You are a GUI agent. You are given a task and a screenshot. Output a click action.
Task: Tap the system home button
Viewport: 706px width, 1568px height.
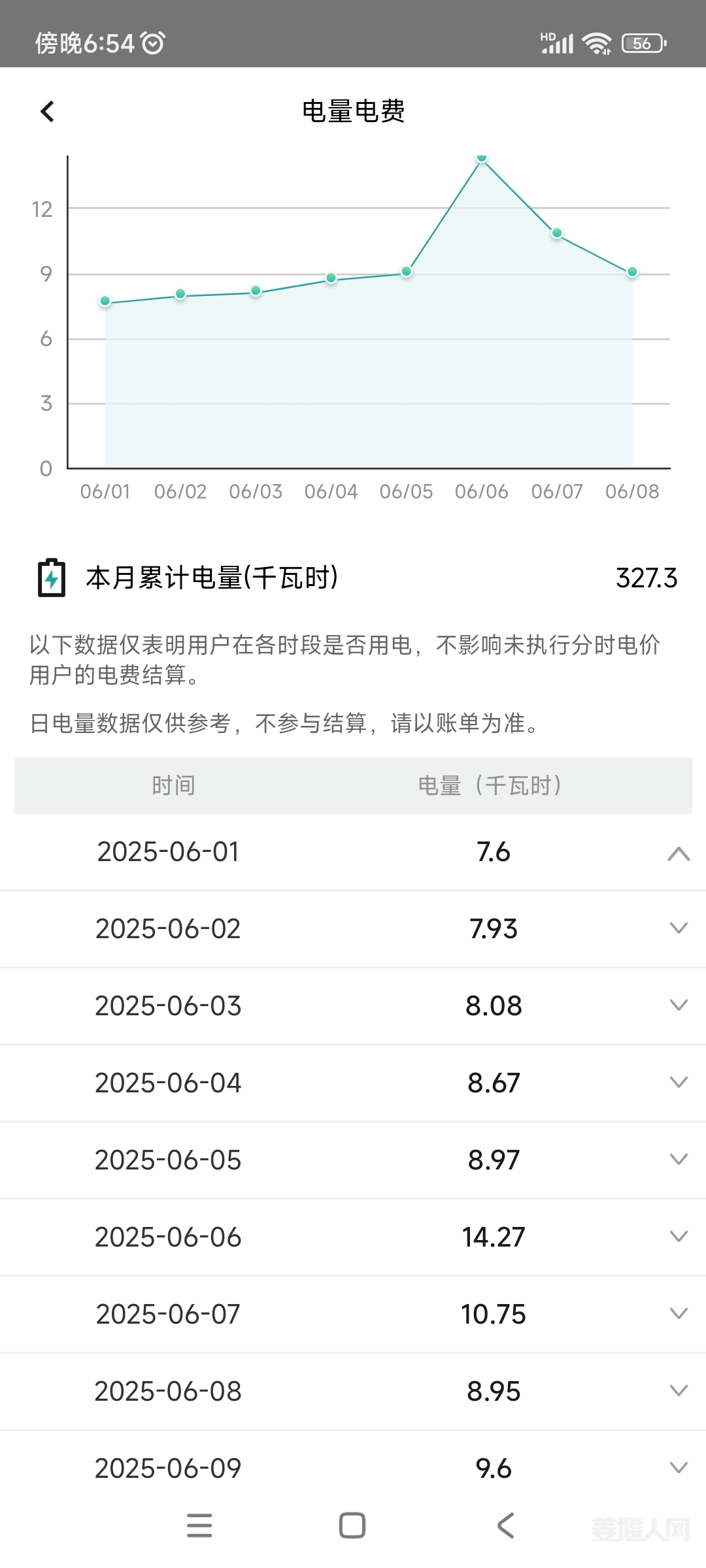[x=352, y=1526]
